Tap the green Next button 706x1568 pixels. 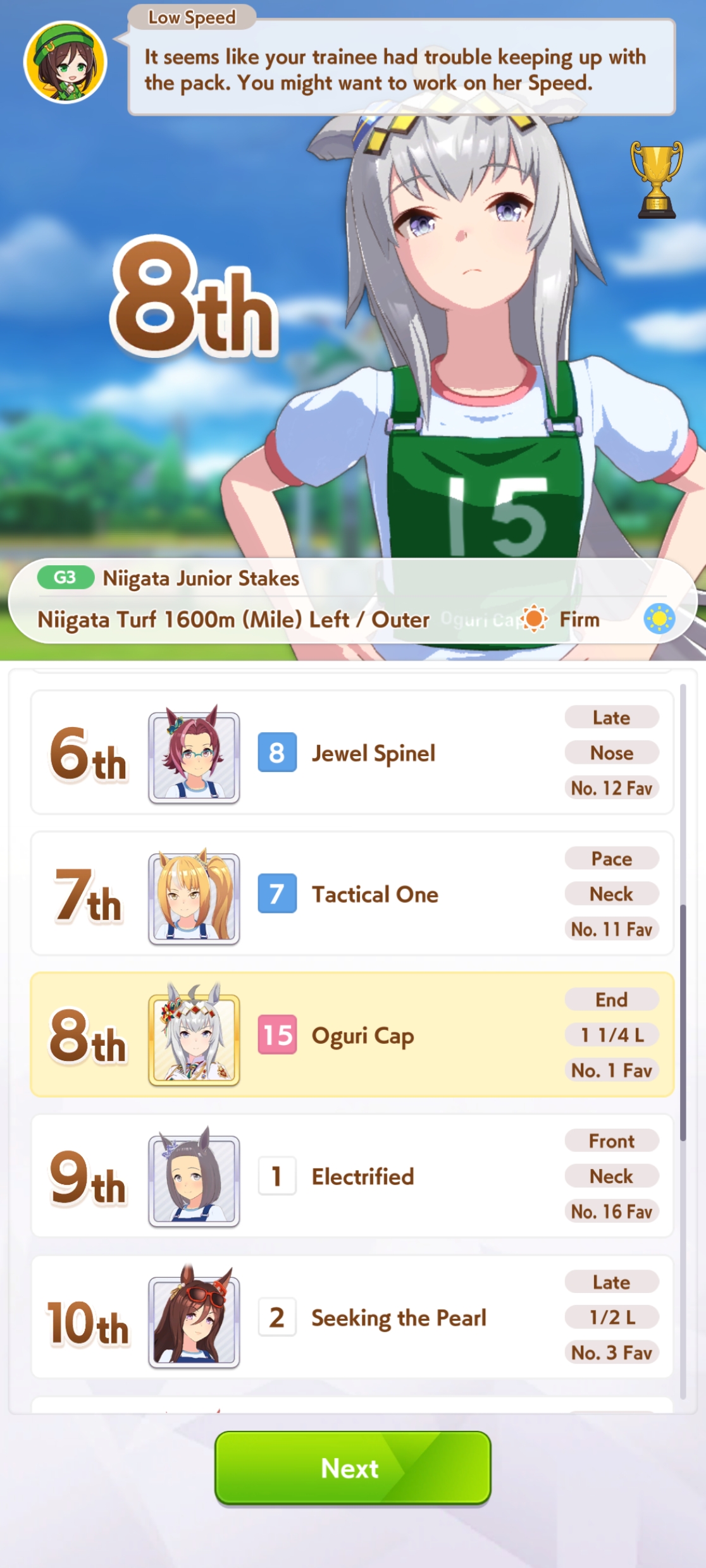[352, 1467]
